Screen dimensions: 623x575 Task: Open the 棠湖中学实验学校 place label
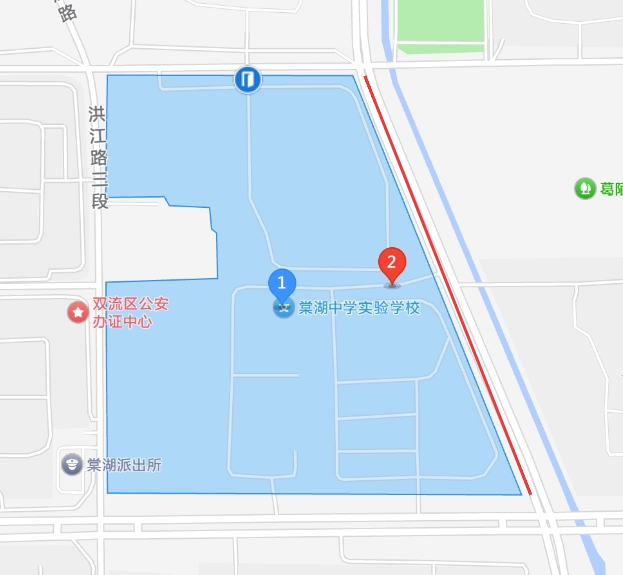pos(358,308)
